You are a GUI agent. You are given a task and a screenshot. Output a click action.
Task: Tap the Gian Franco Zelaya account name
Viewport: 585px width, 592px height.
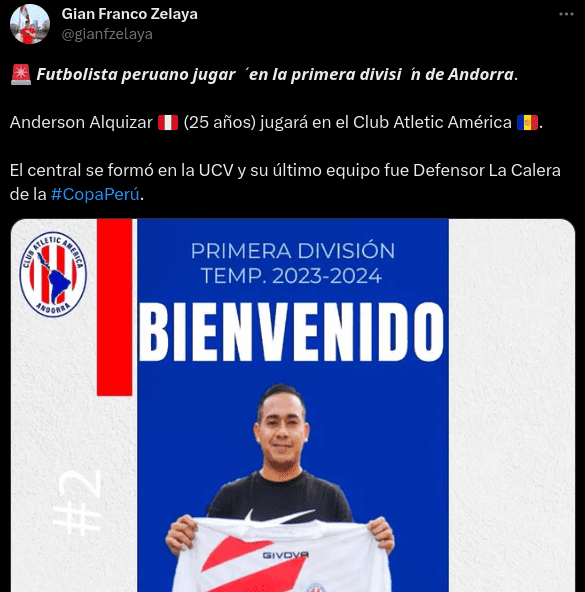click(130, 14)
